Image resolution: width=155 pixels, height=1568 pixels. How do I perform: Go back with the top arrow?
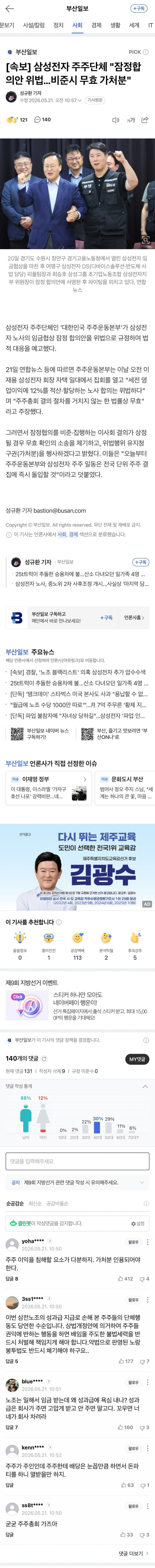pyautogui.click(x=9, y=9)
